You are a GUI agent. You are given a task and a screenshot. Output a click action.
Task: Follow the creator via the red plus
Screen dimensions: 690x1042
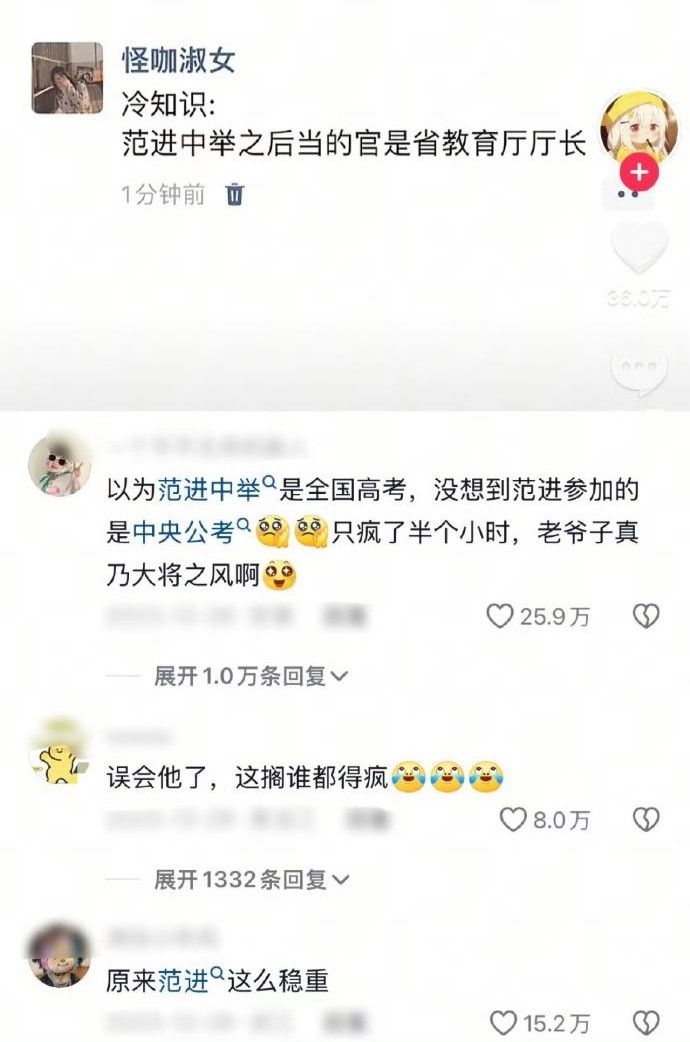pyautogui.click(x=638, y=172)
